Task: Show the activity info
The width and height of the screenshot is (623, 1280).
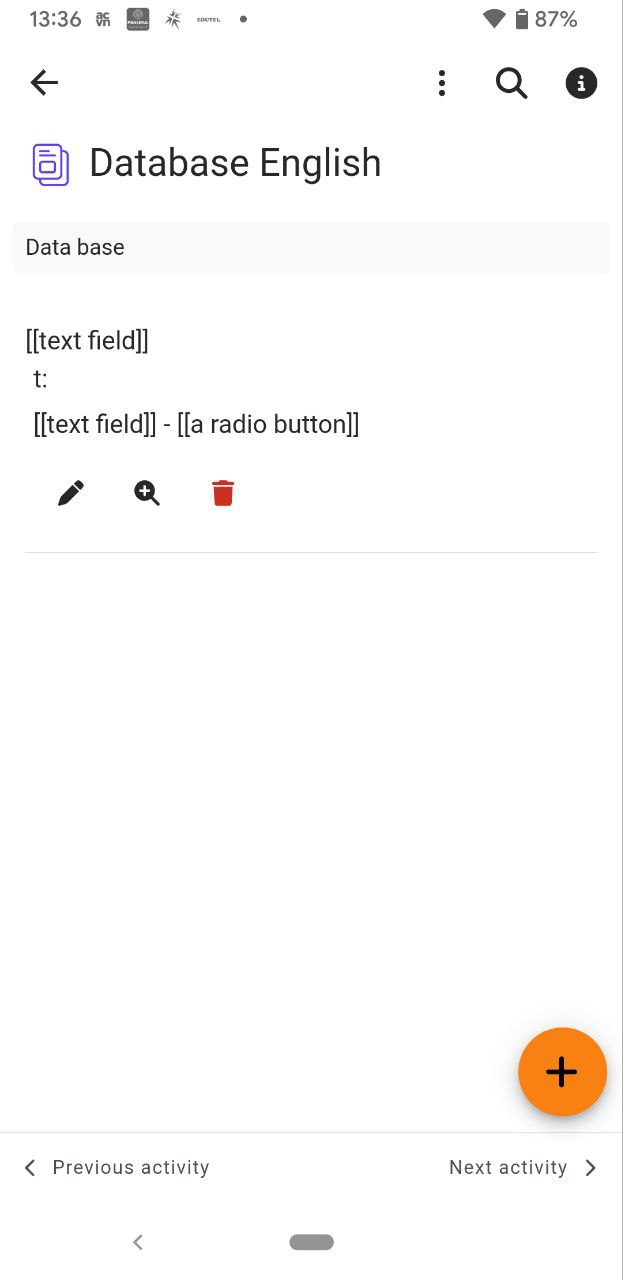Action: [582, 83]
